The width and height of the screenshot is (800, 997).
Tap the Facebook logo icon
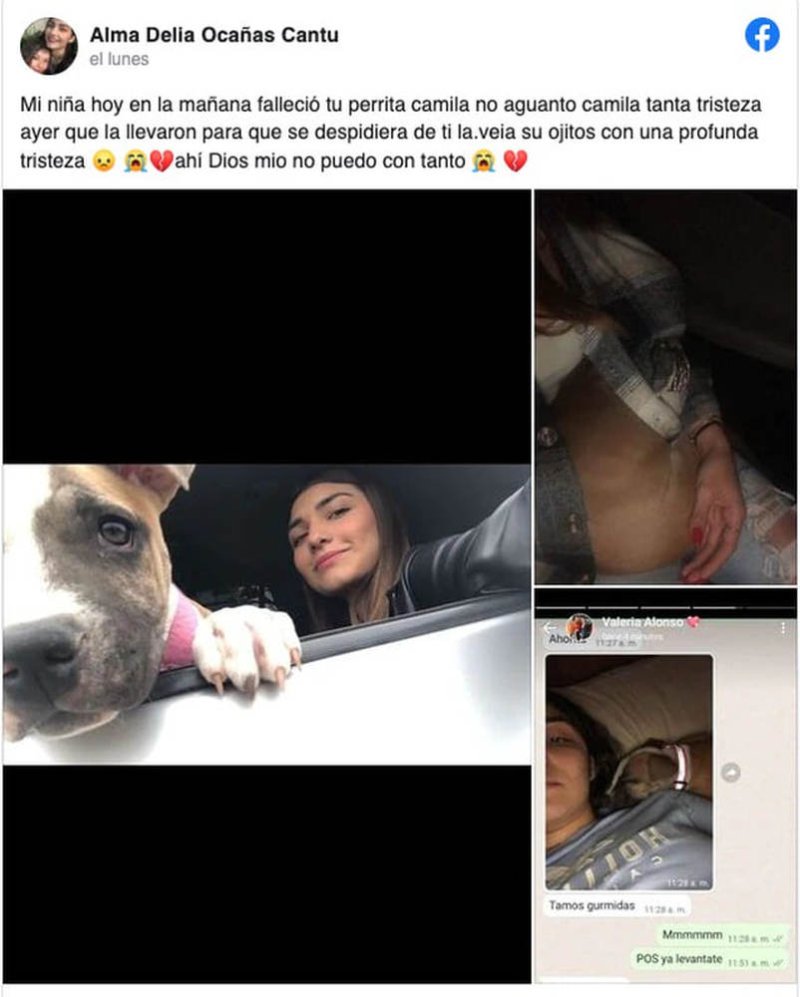[762, 36]
